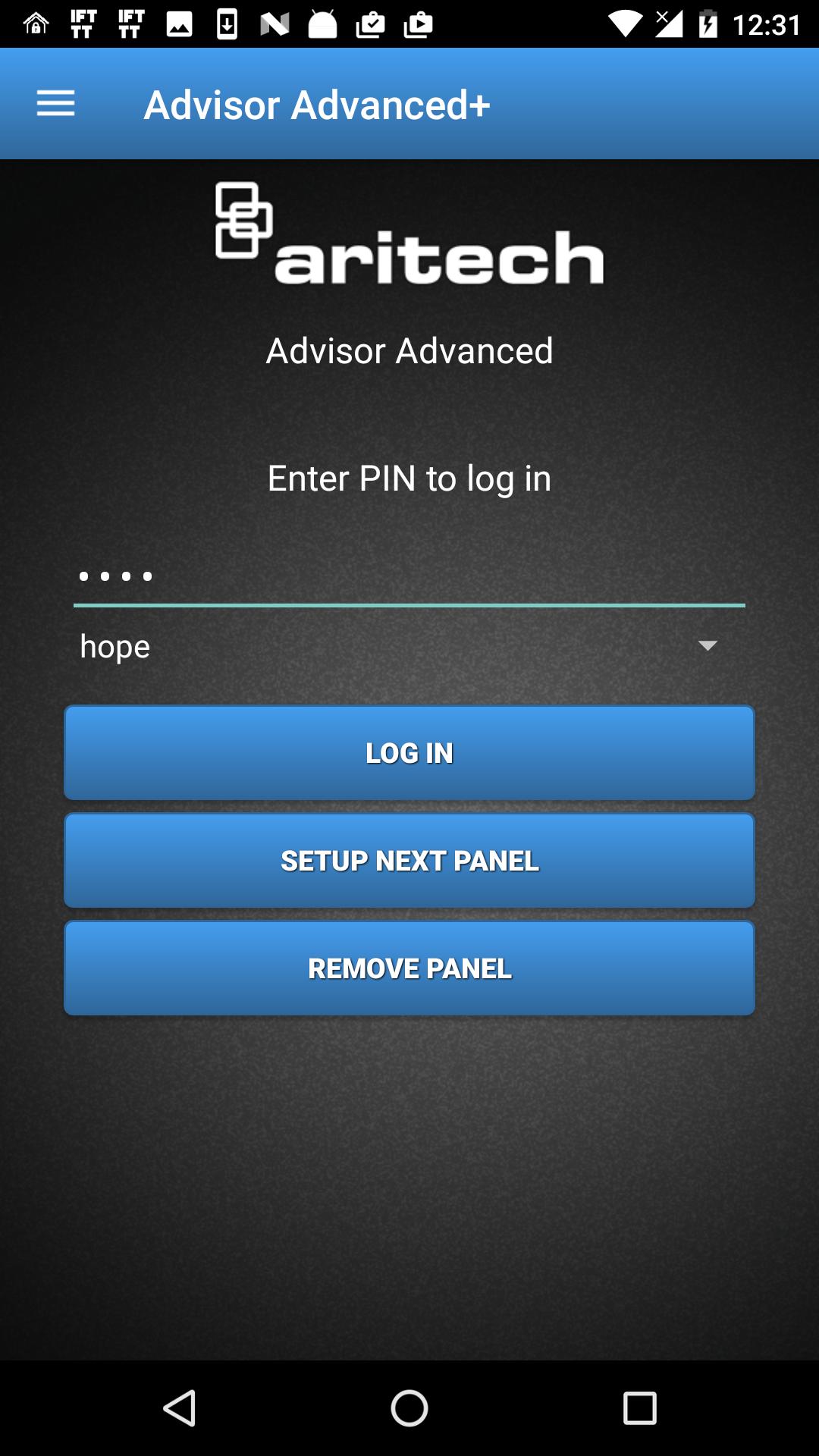Select the Aritech logo
This screenshot has width=819, height=1456.
[x=409, y=235]
